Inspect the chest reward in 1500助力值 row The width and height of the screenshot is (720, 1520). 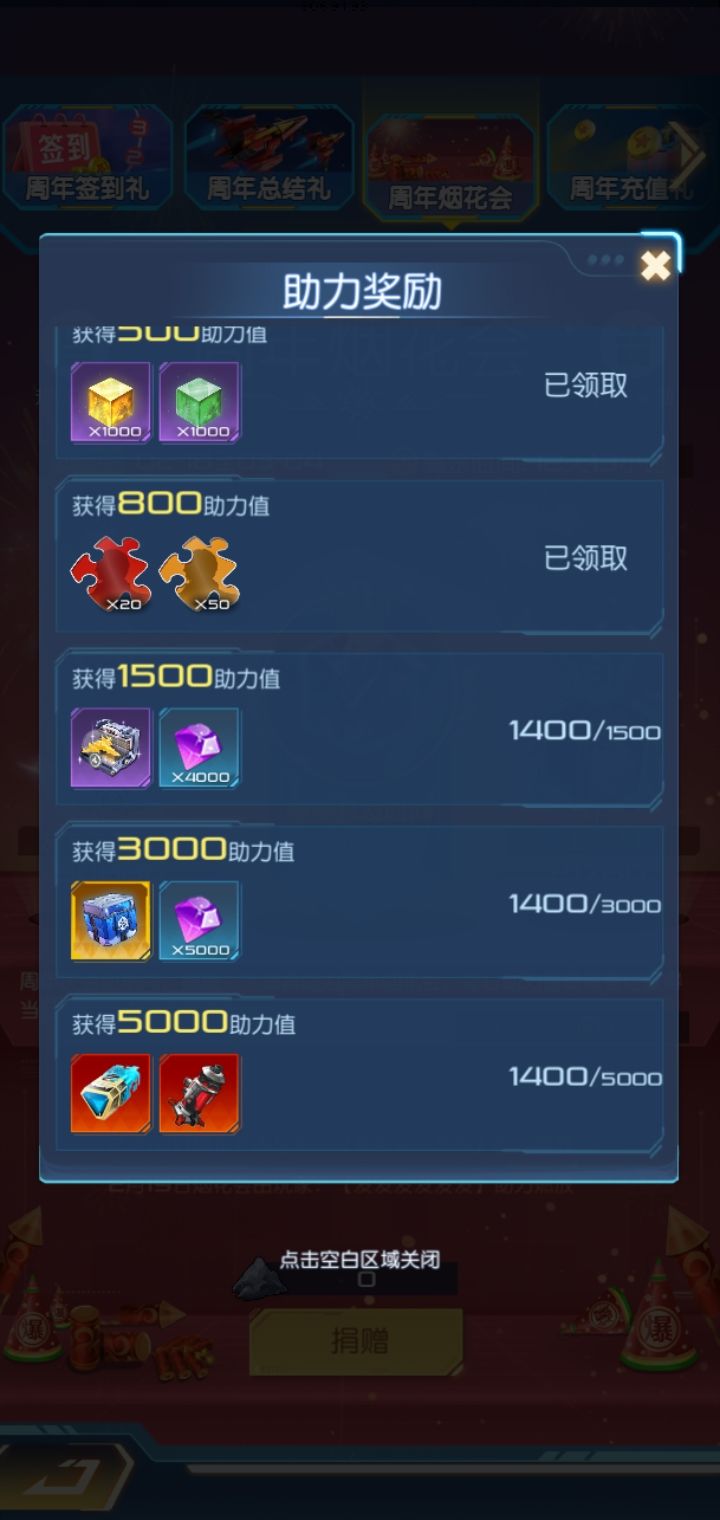[x=110, y=748]
